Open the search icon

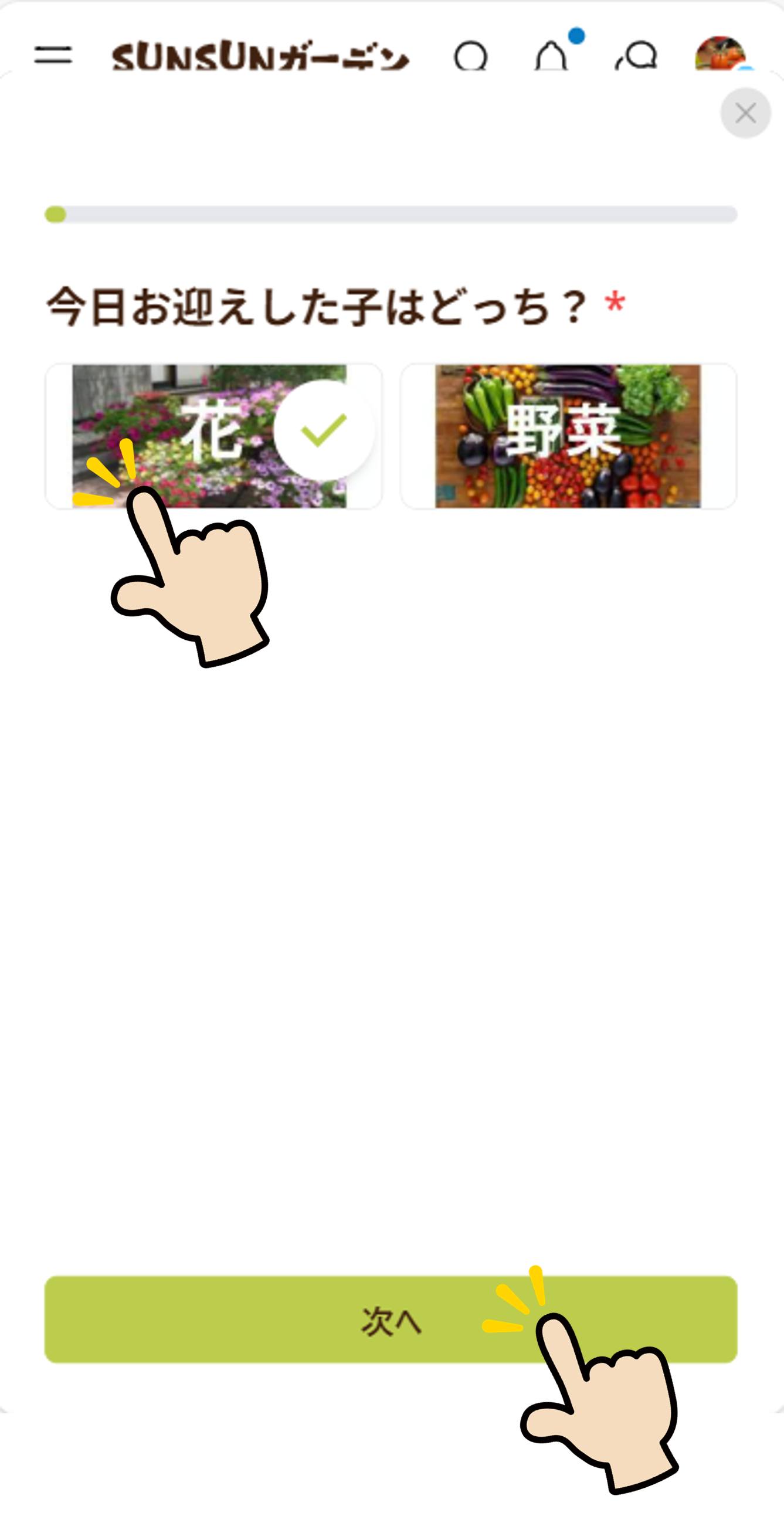coord(471,56)
